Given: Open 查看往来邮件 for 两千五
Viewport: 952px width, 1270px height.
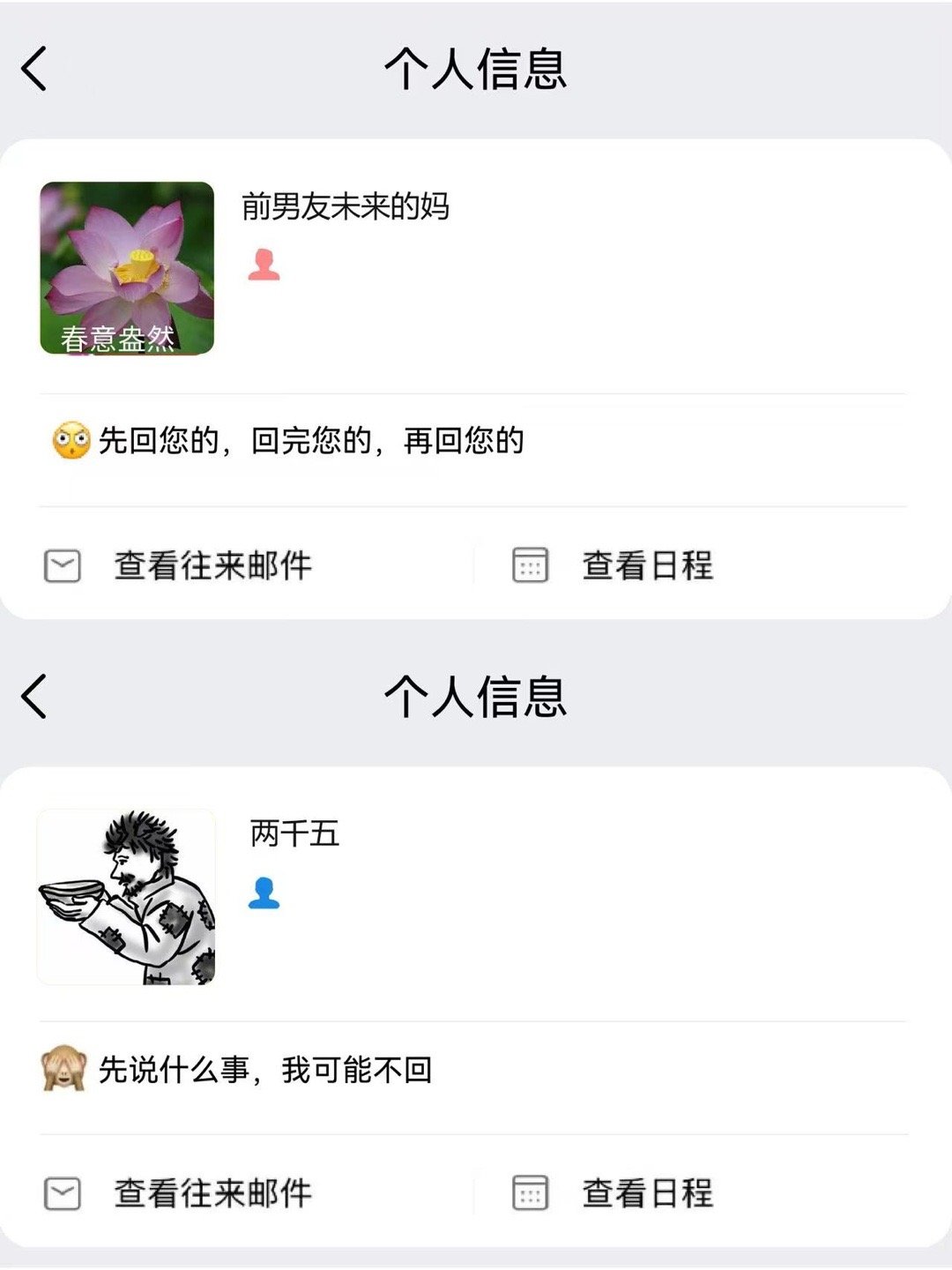Looking at the screenshot, I should click(212, 1192).
